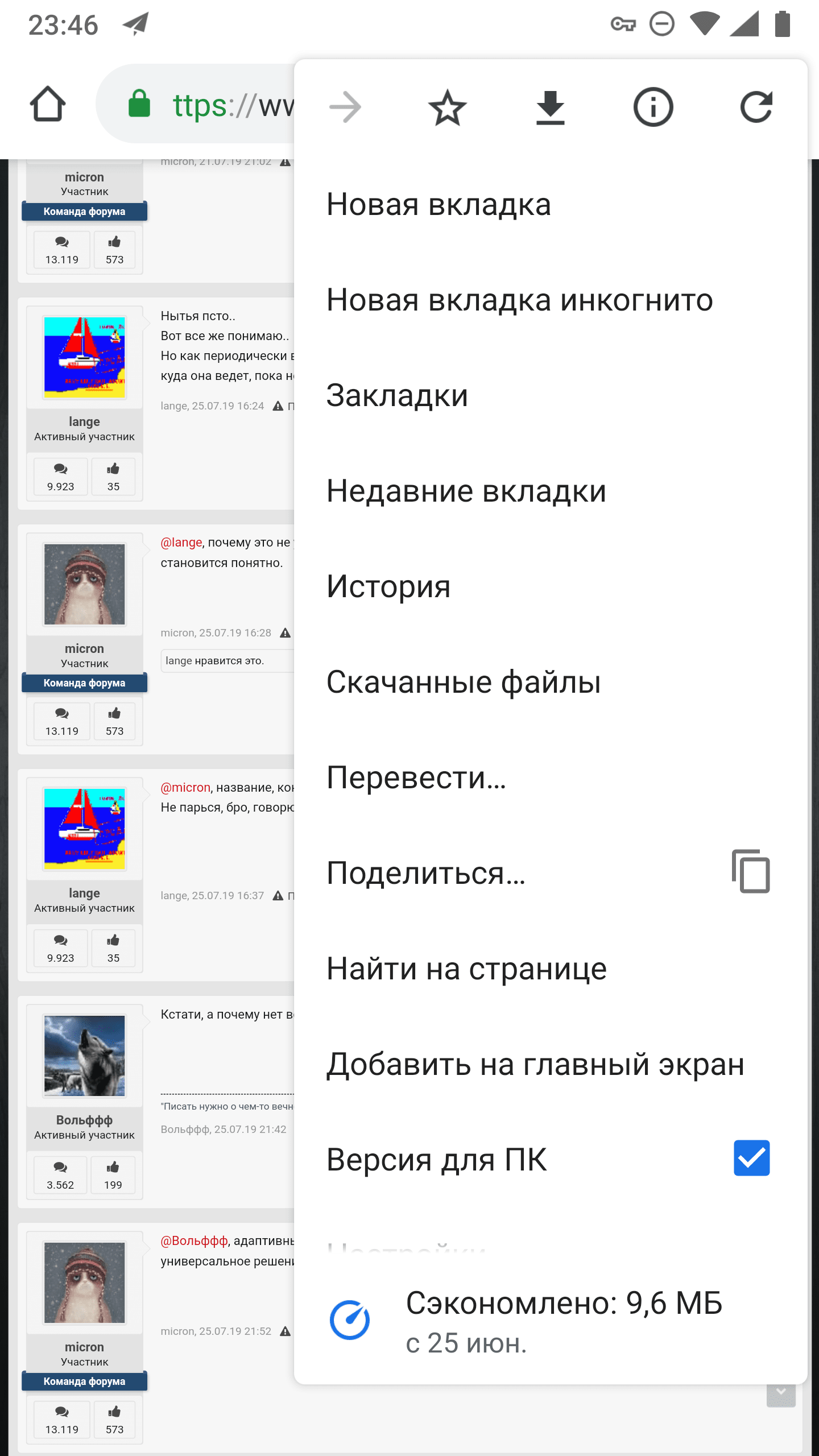The height and width of the screenshot is (1456, 819).
Task: Open the 'Сэкономлено: 9,6 МБ' data saver row
Action: pos(550,1322)
